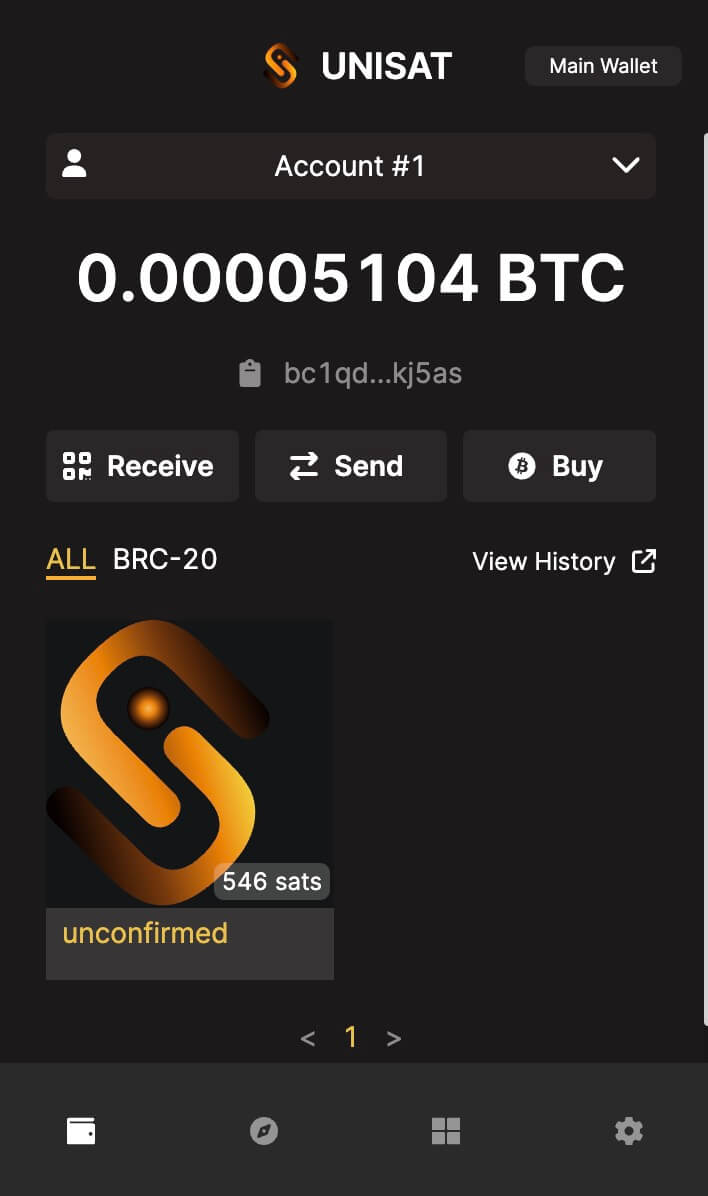Open the discover compass tab

264,1131
